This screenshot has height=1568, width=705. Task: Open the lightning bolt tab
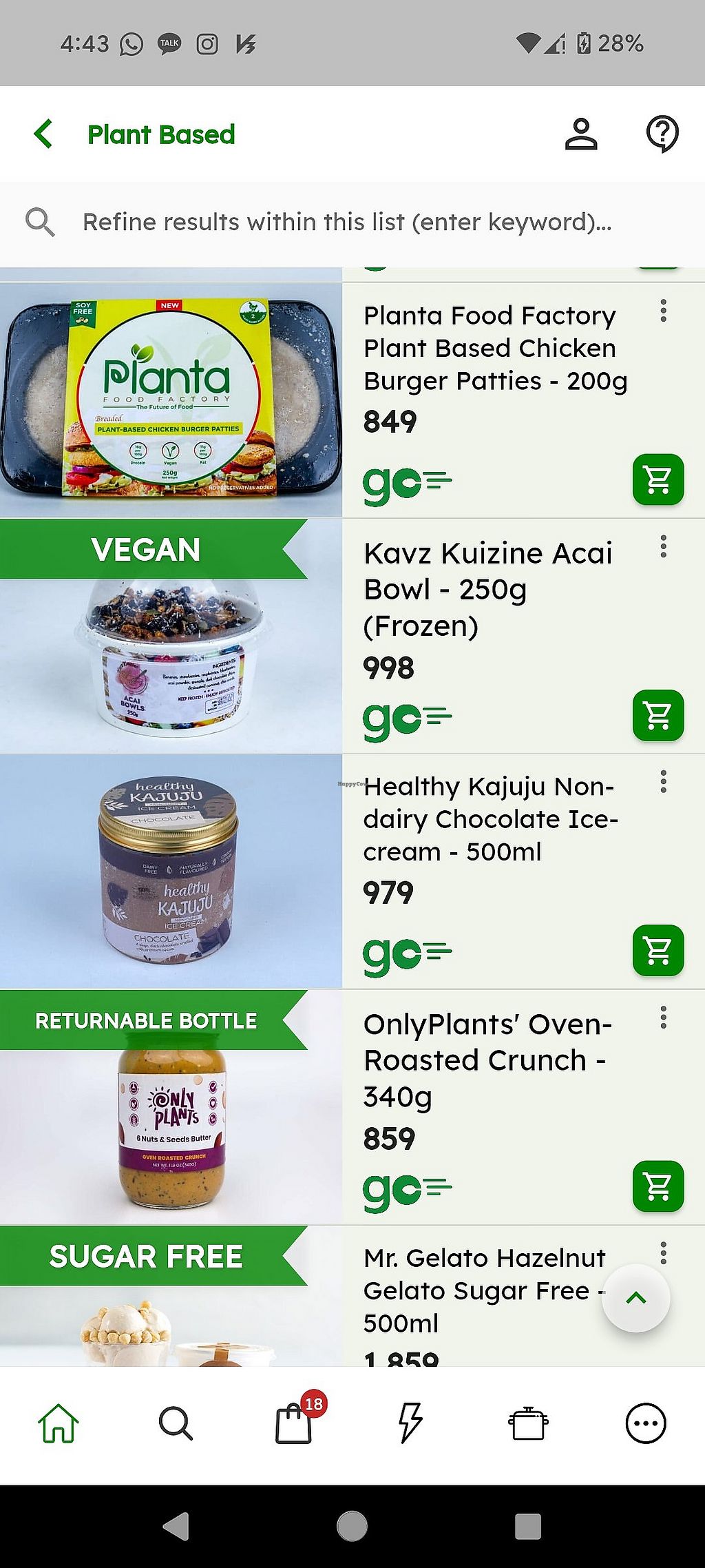coord(410,1423)
